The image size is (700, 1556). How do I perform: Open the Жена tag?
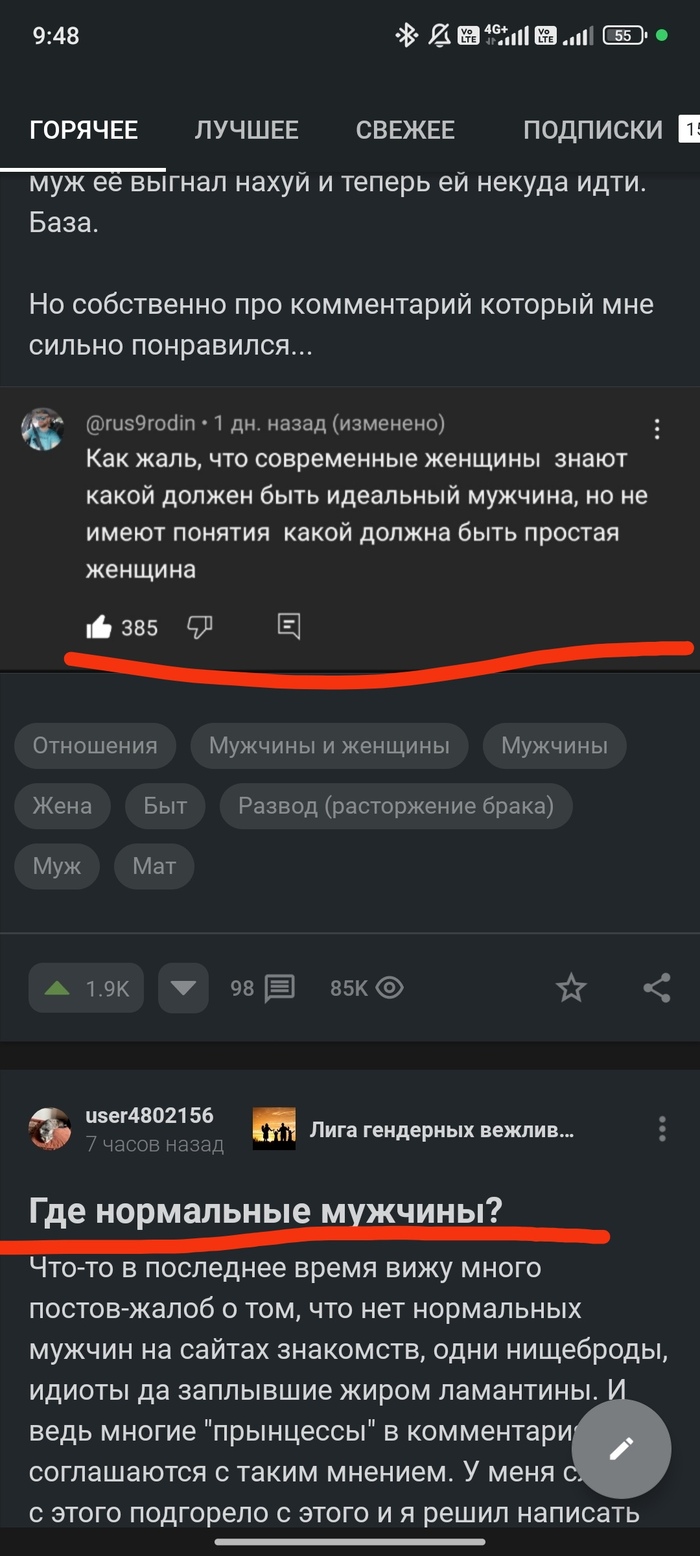tap(62, 806)
